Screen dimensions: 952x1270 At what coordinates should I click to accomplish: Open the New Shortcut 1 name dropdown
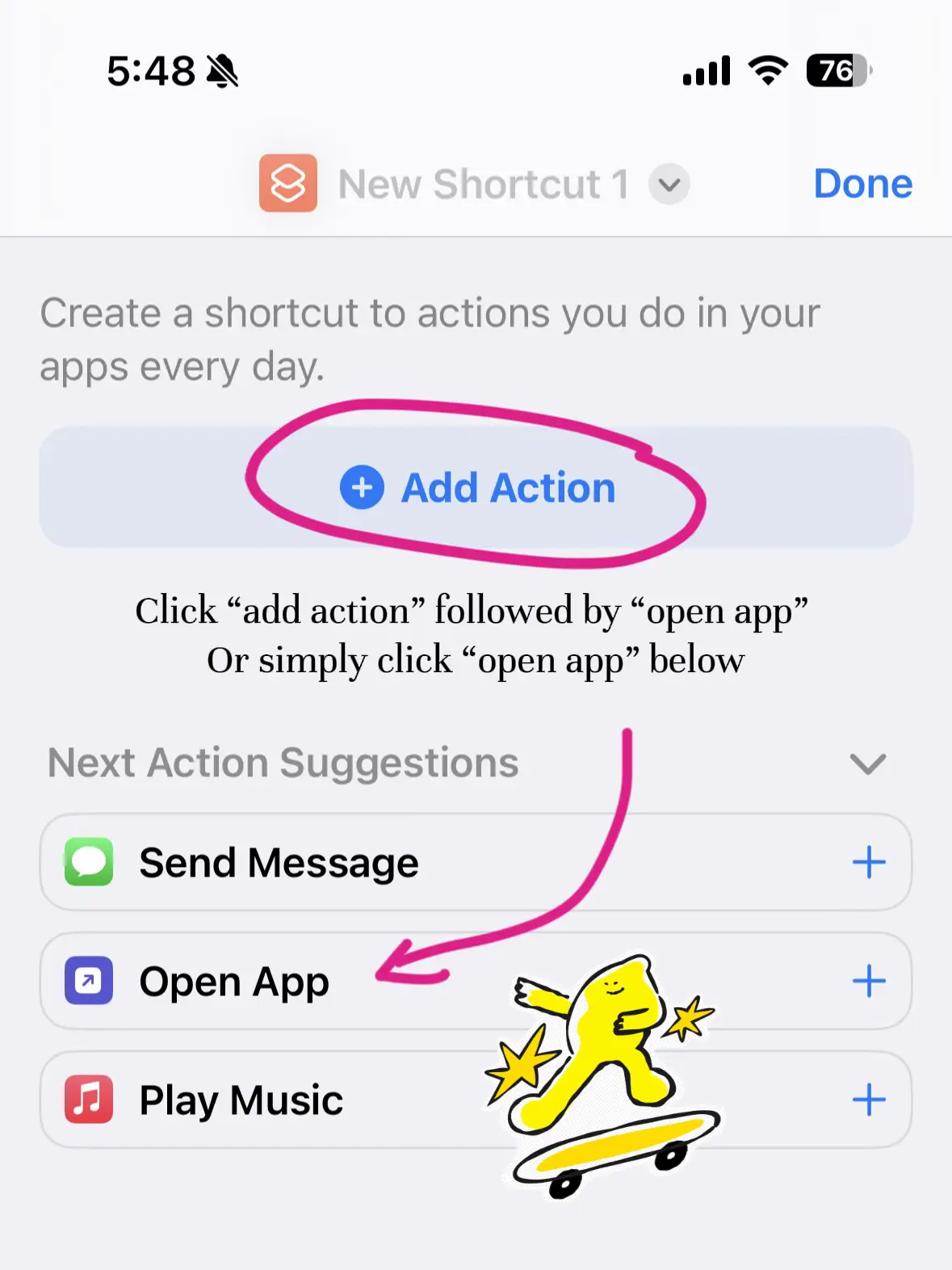click(x=669, y=184)
